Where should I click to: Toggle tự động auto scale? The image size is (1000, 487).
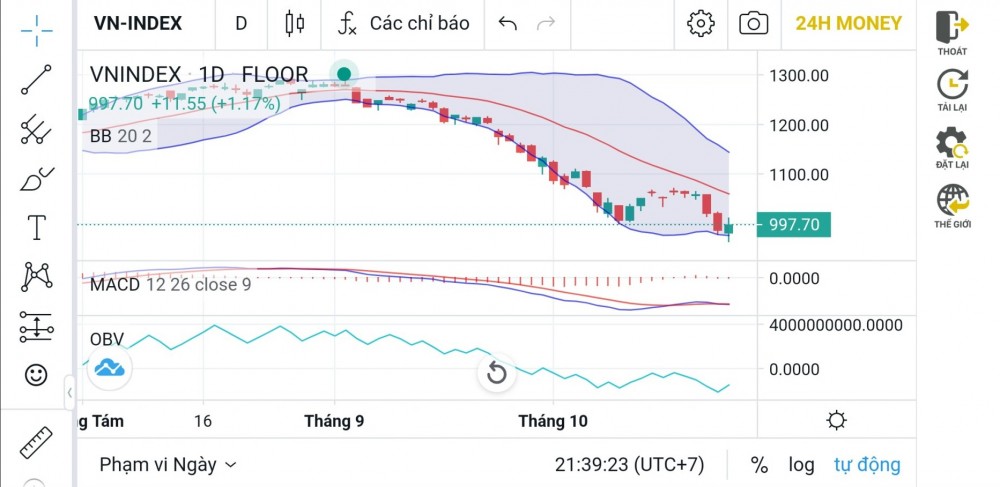tap(866, 465)
